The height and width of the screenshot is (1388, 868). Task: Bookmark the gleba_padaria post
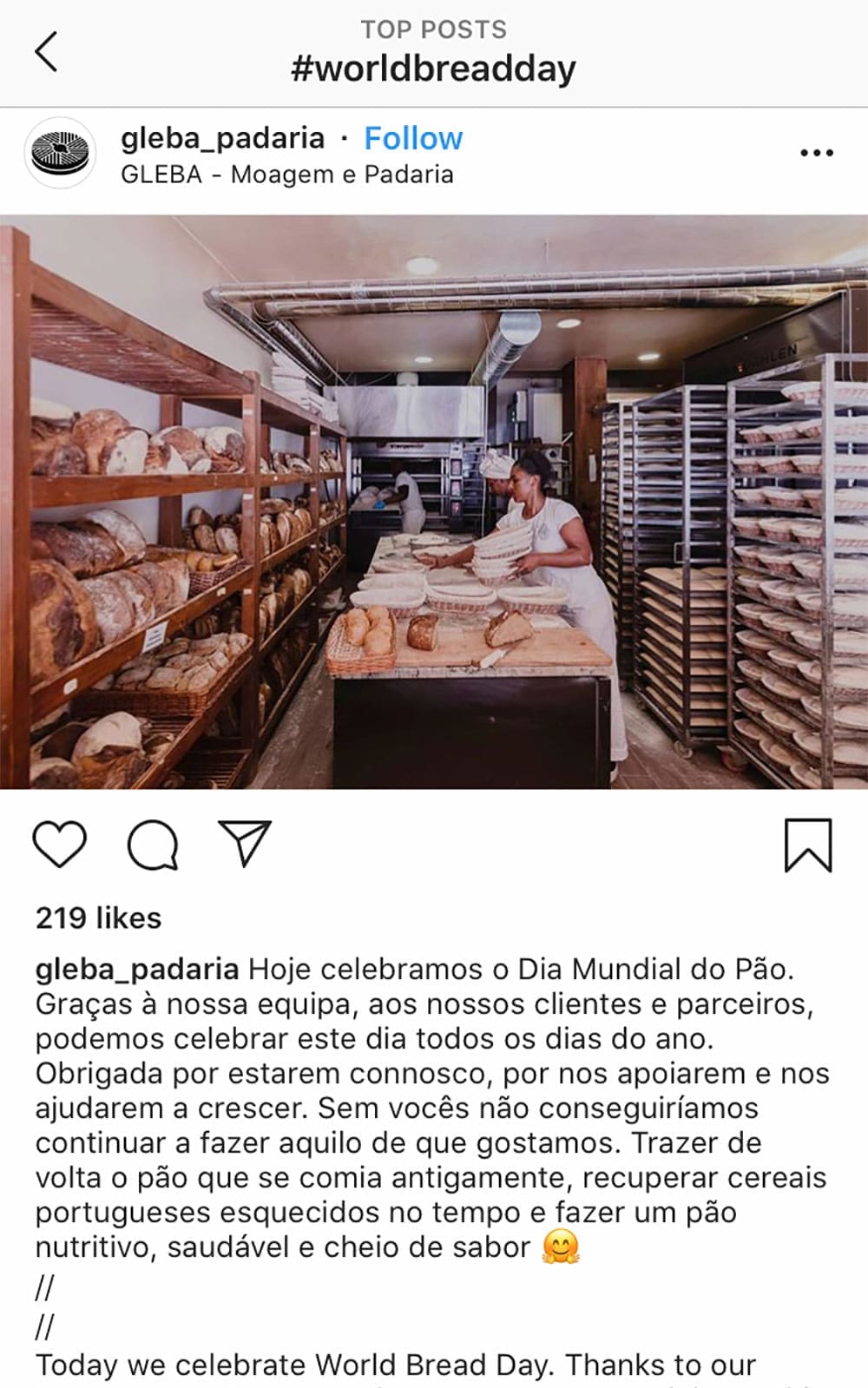point(807,845)
